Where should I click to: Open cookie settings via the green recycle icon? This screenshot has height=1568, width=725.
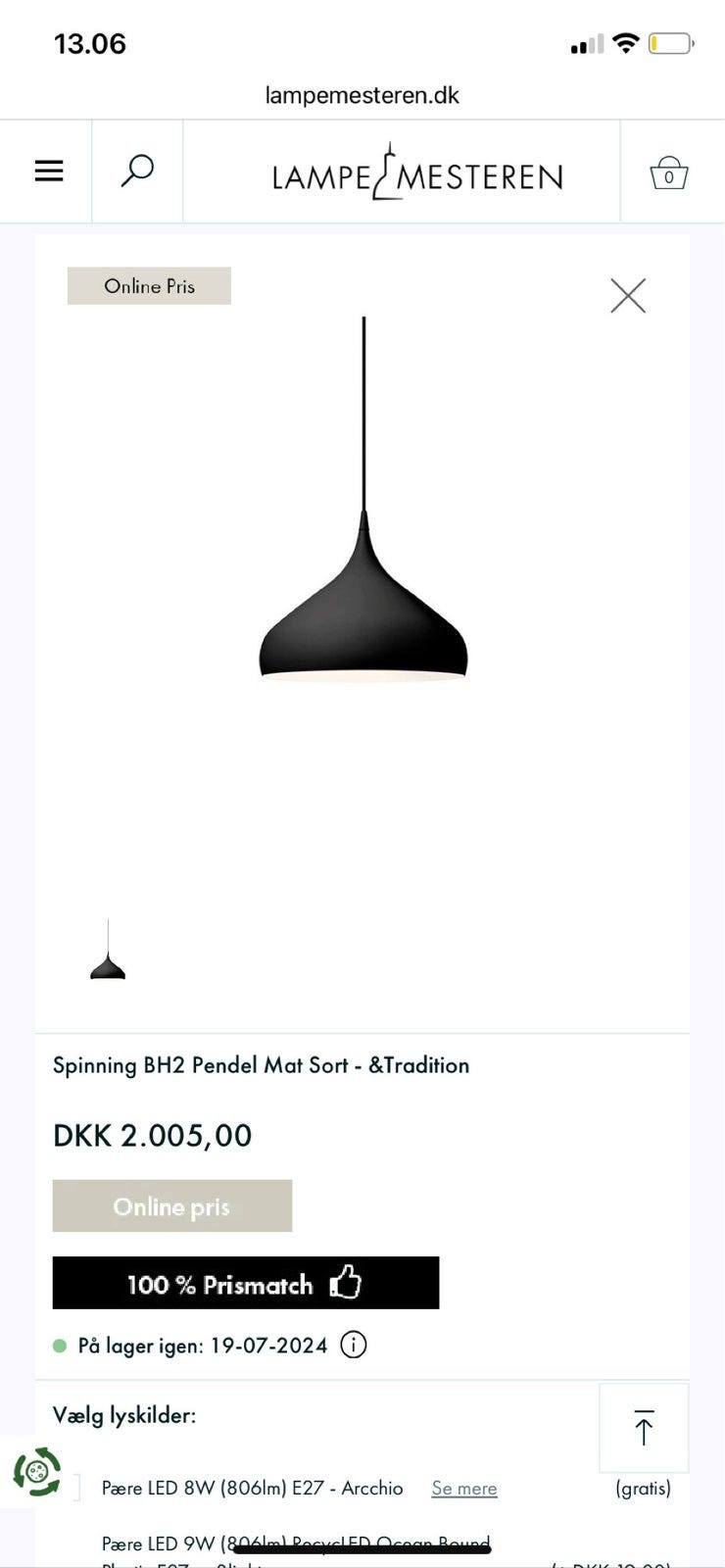pyautogui.click(x=36, y=1472)
